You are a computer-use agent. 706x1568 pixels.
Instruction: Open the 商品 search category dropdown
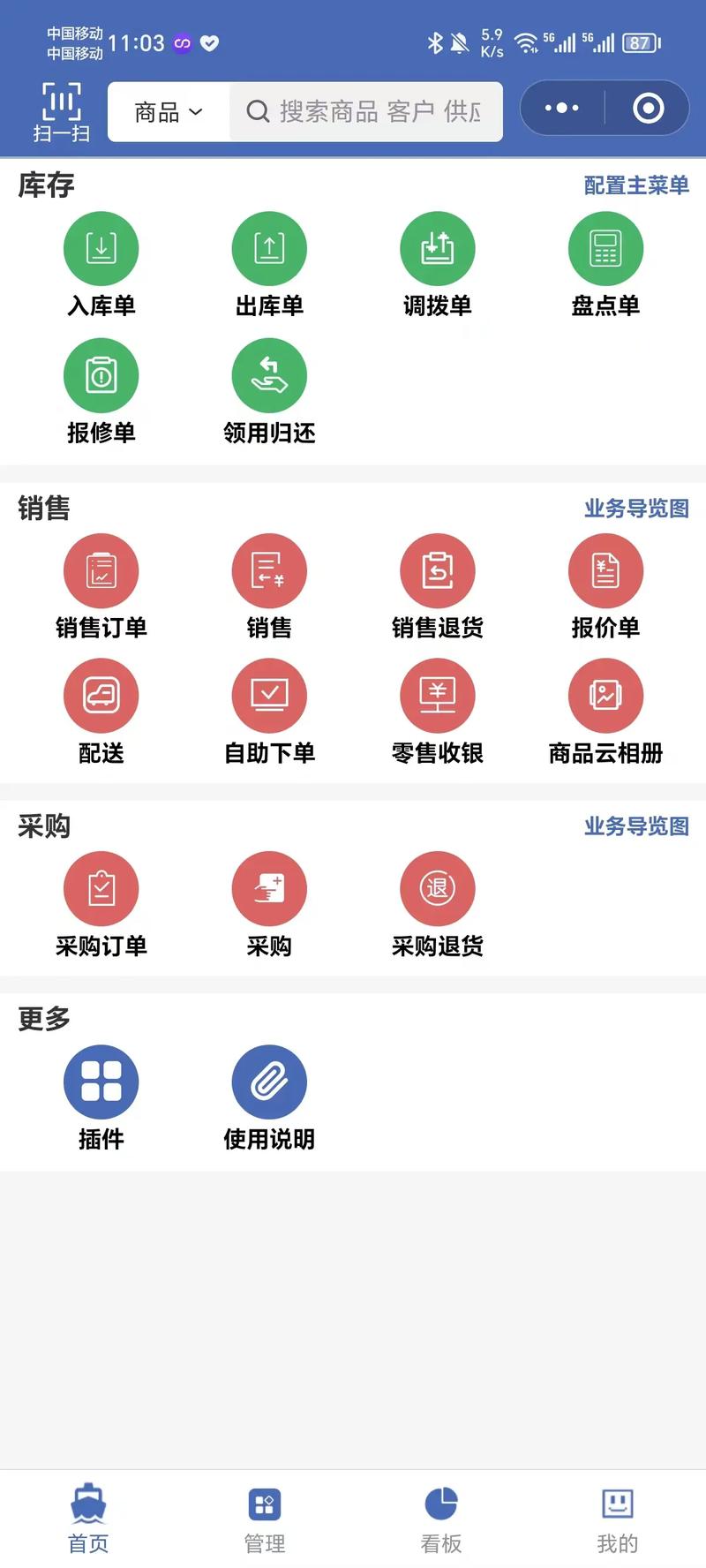tap(166, 111)
